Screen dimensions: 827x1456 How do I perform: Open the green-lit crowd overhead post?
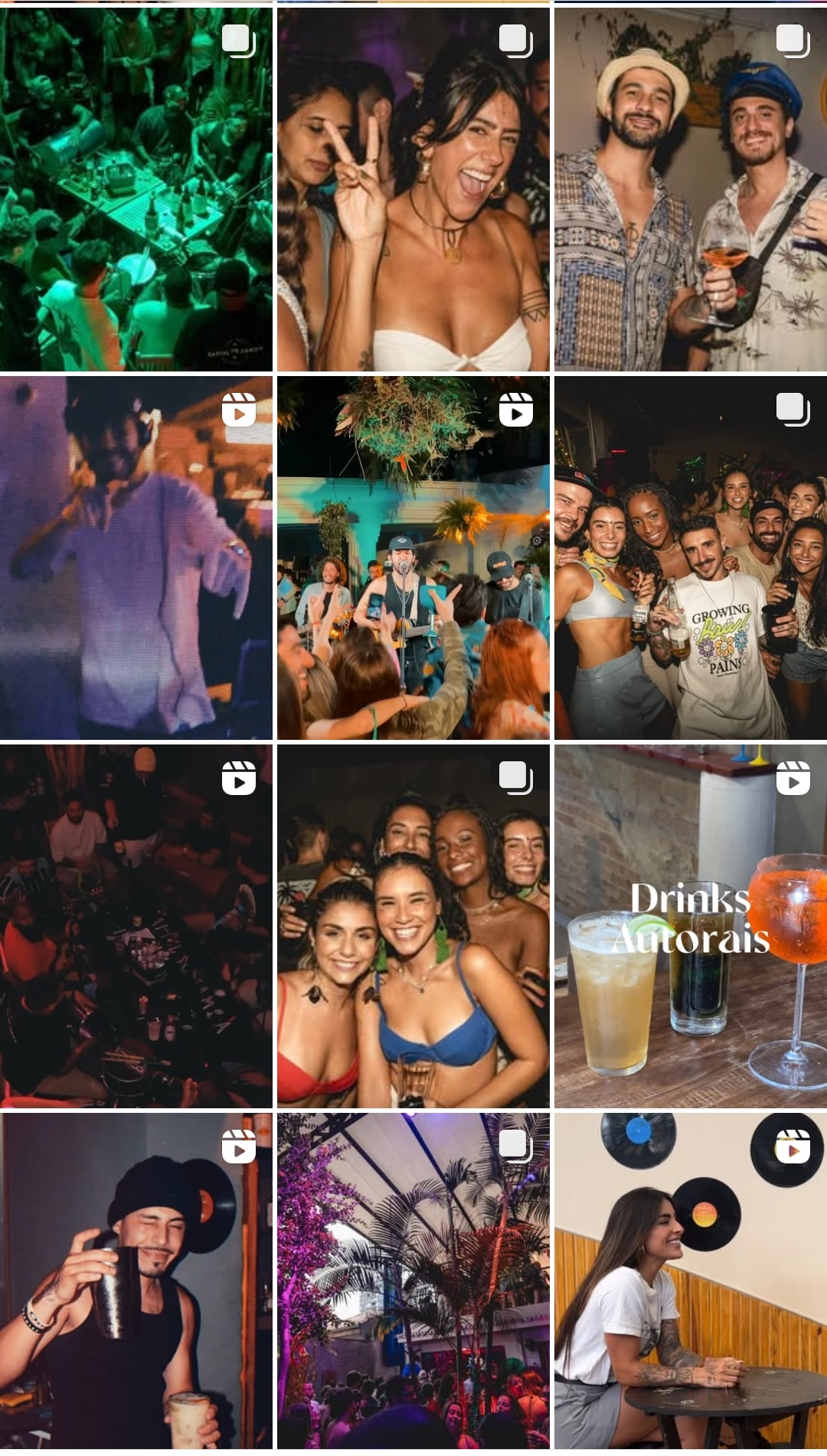coord(136,189)
